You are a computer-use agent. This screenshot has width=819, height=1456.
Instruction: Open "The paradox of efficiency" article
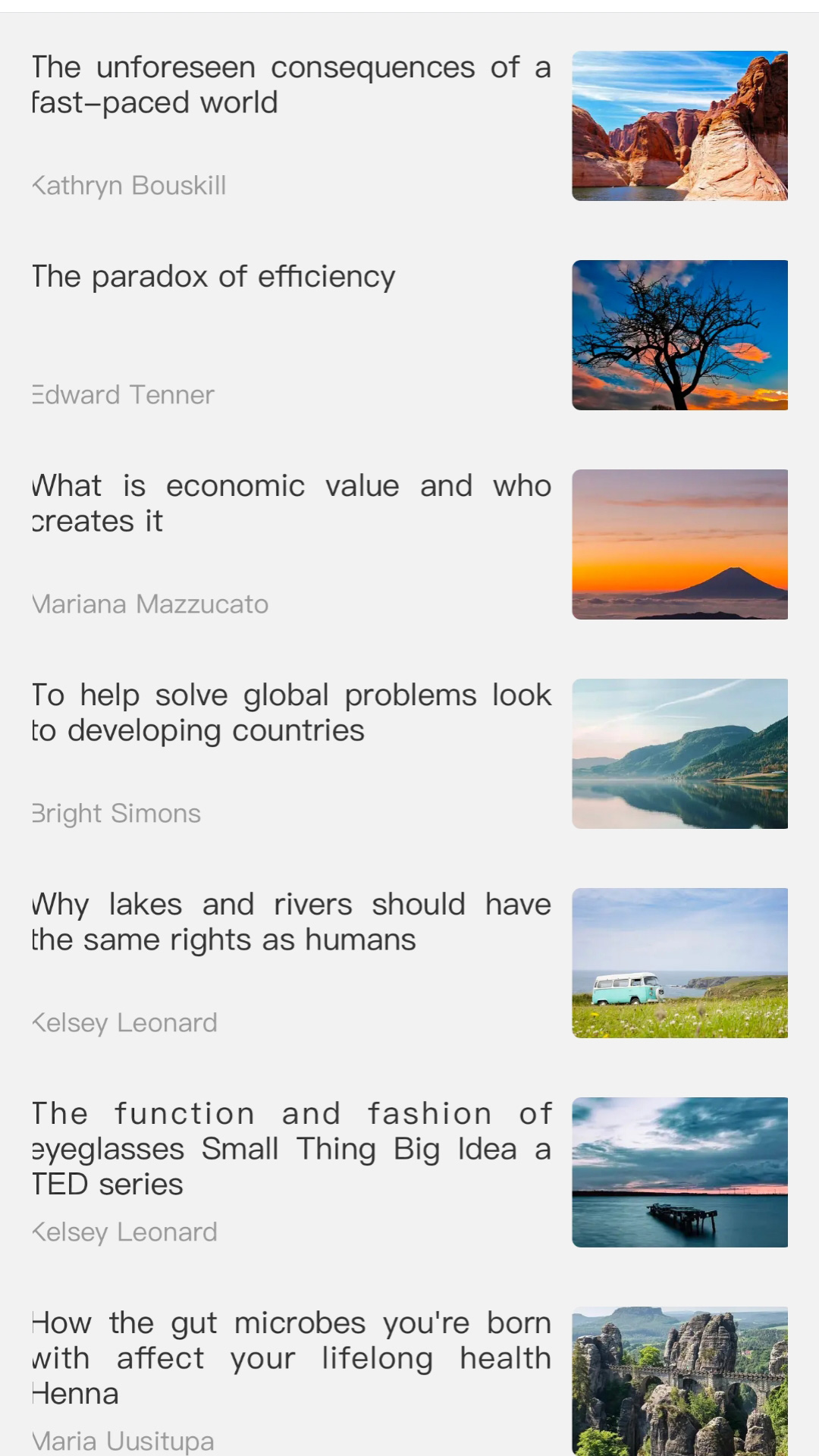click(x=212, y=276)
